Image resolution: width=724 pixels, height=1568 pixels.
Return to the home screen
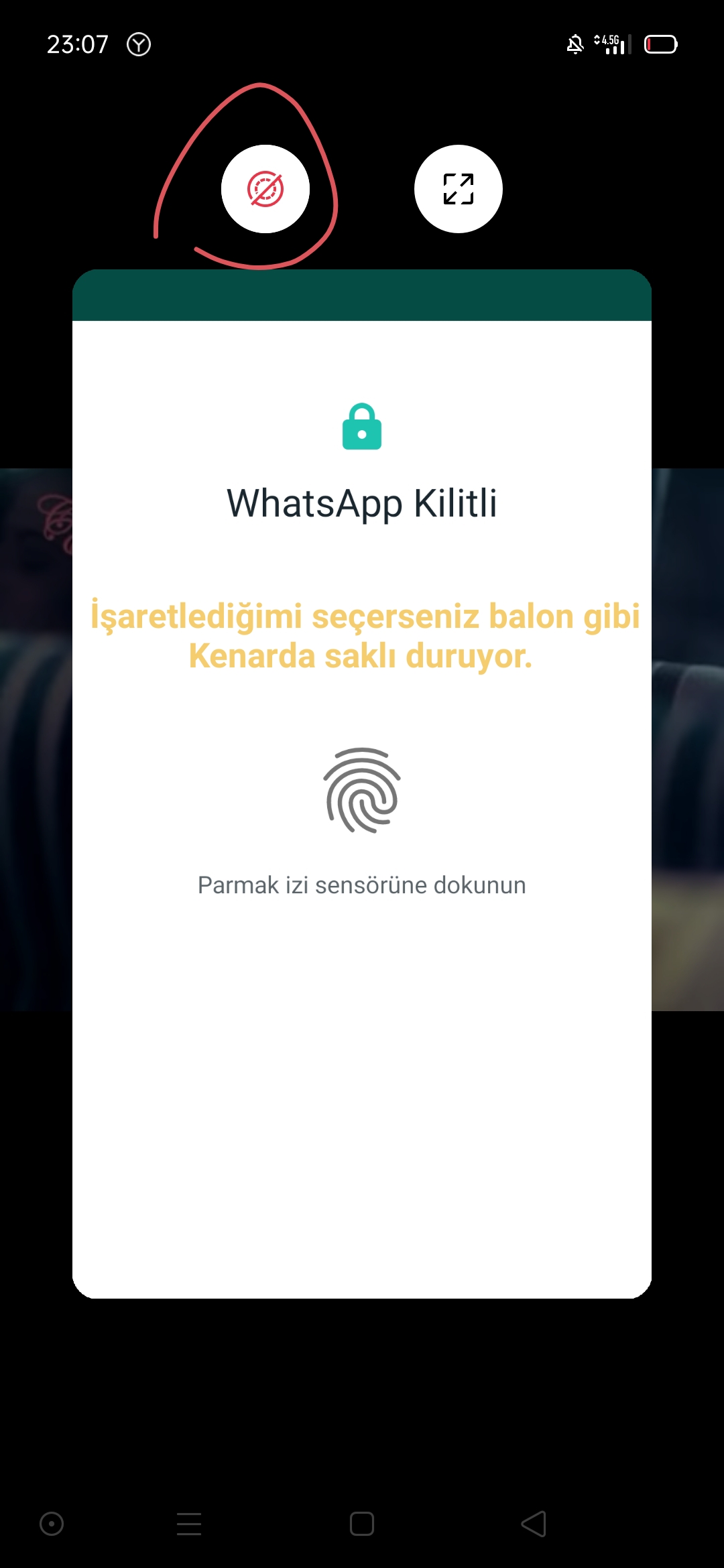(x=362, y=1524)
